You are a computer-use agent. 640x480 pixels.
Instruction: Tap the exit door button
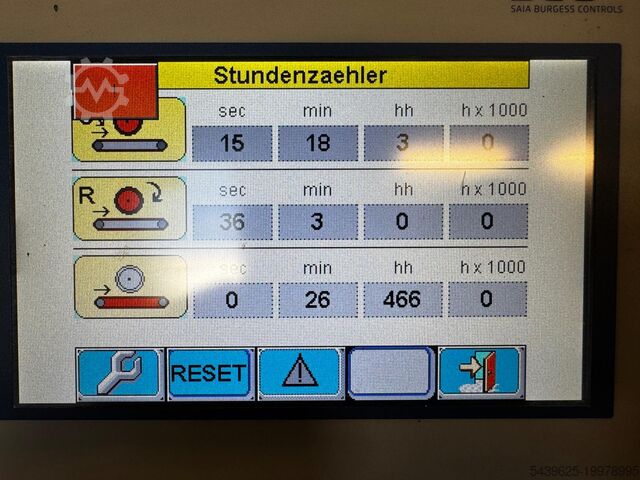tap(481, 373)
